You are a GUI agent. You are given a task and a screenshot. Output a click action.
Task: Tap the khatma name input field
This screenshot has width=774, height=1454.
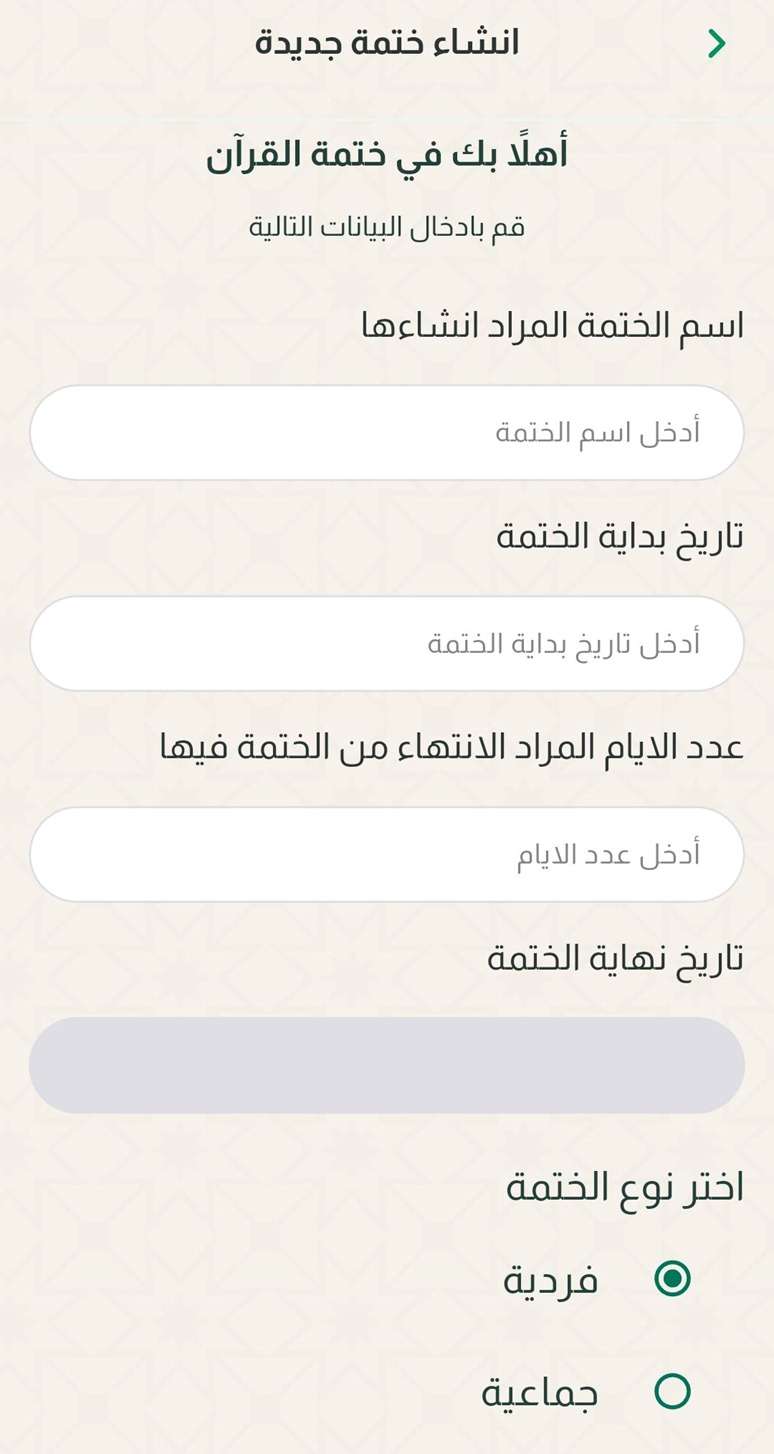(x=387, y=433)
